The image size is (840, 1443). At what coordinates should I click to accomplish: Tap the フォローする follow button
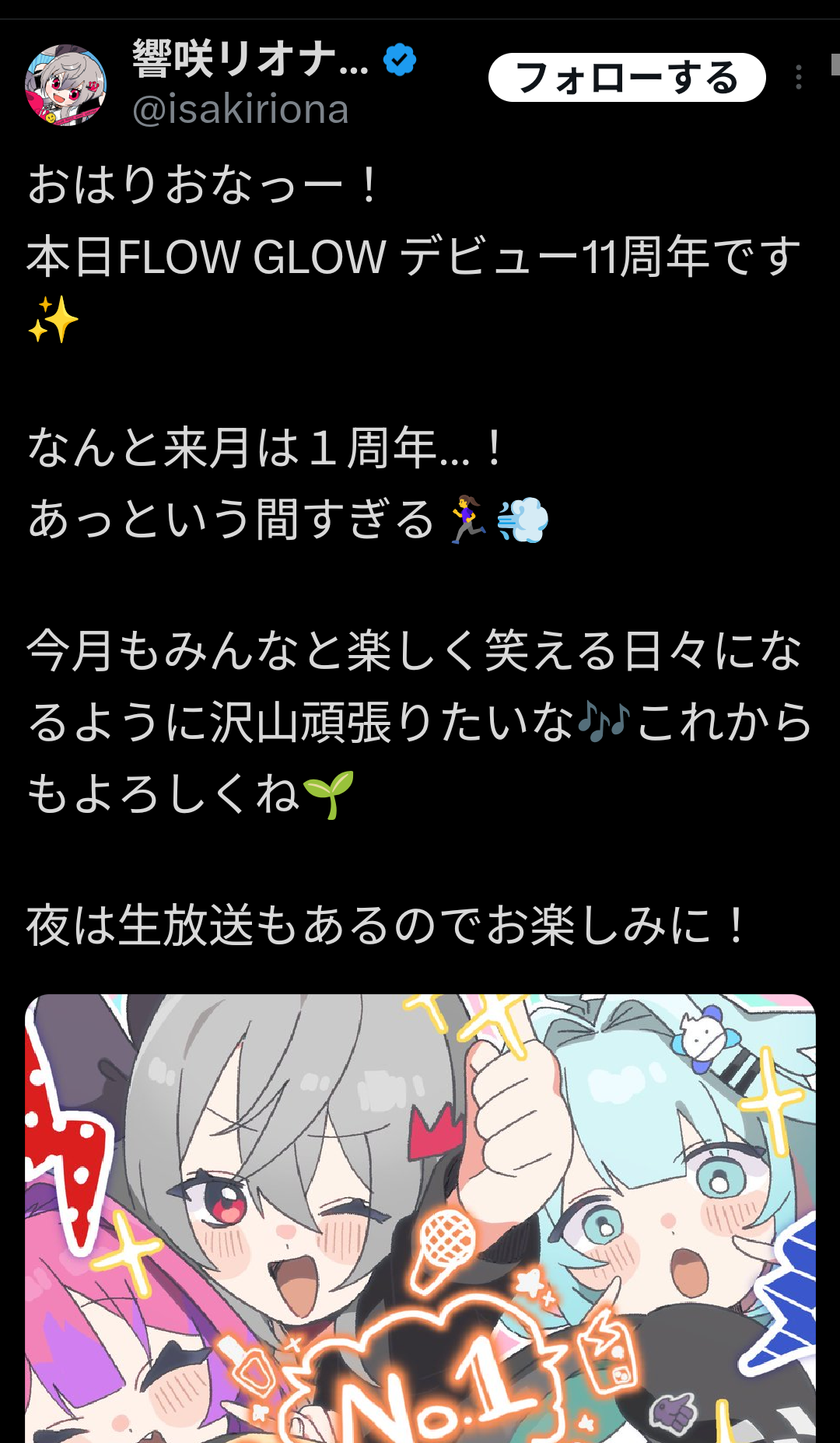click(x=627, y=78)
